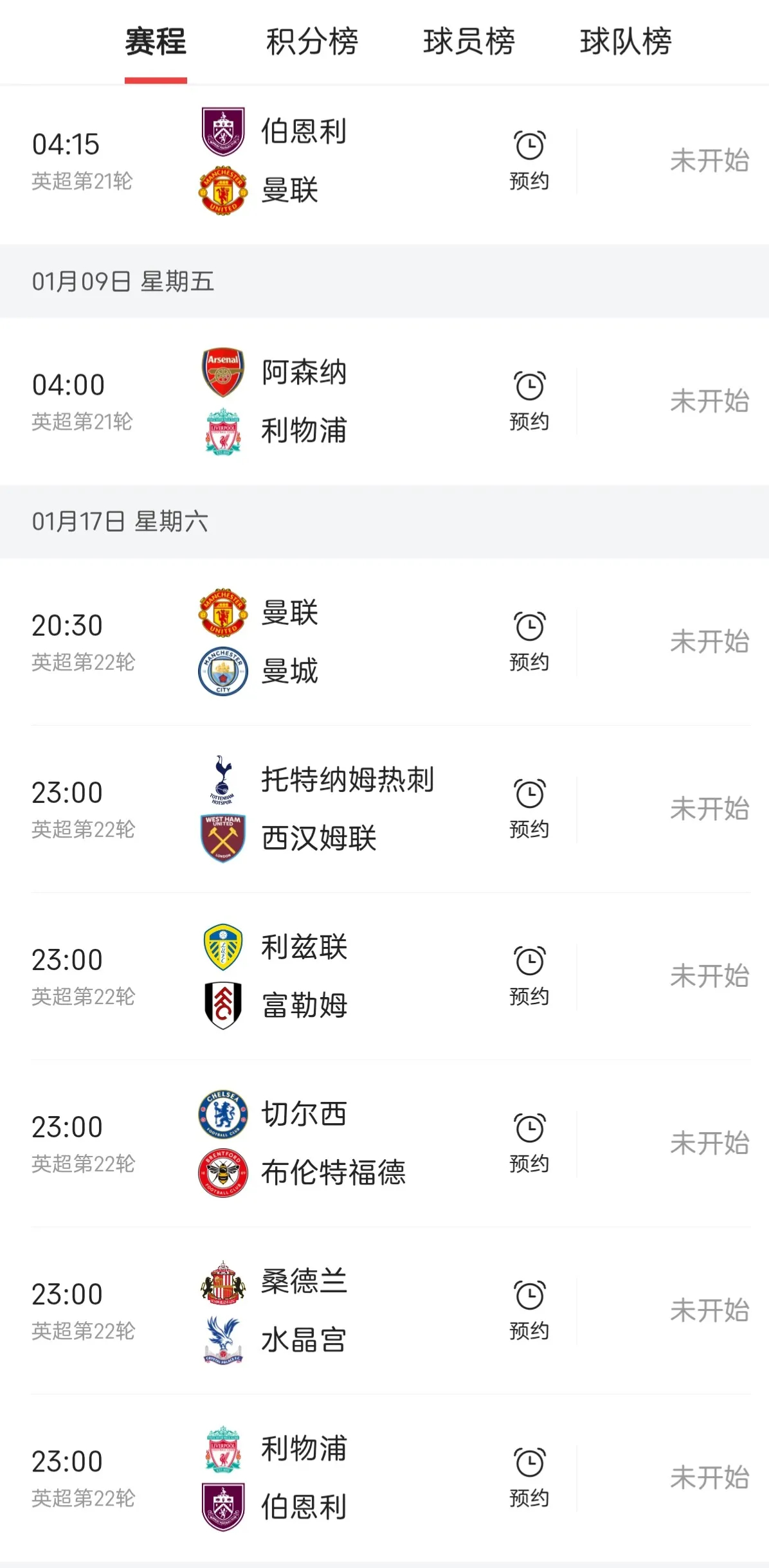Viewport: 769px width, 1568px height.
Task: Tap 预约 for 利兹联 vs 富勒姆
Action: click(x=529, y=976)
